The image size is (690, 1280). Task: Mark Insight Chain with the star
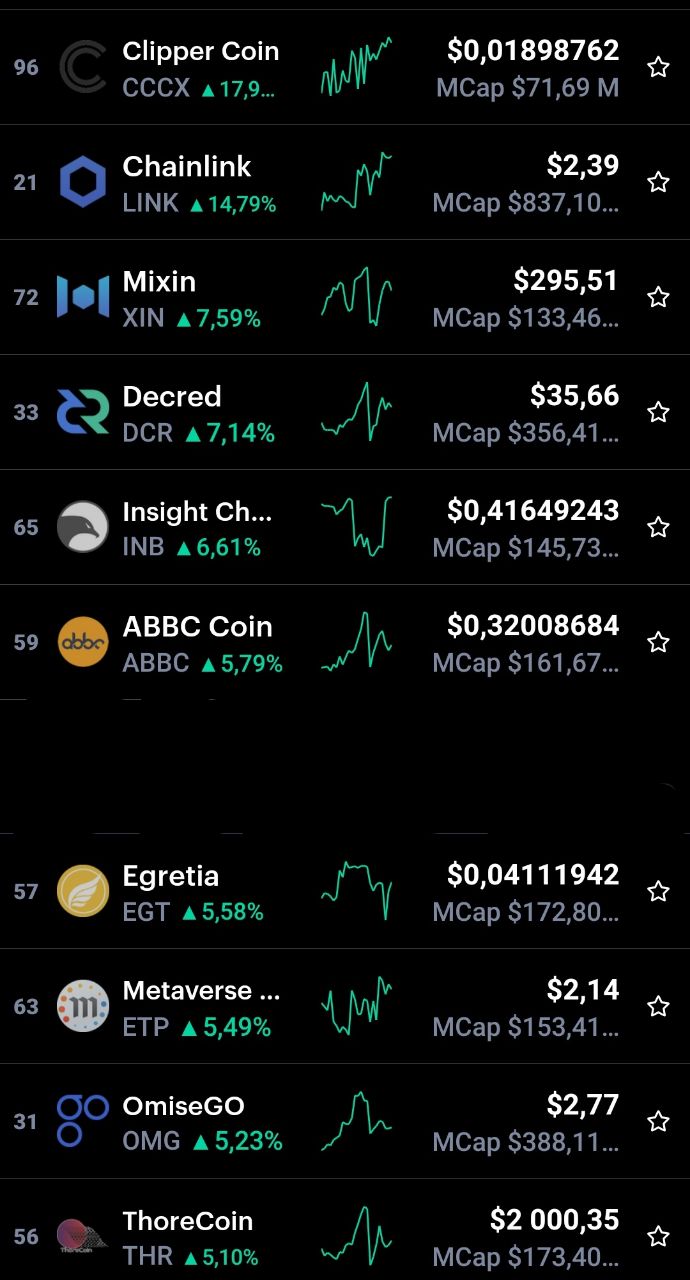coord(658,528)
